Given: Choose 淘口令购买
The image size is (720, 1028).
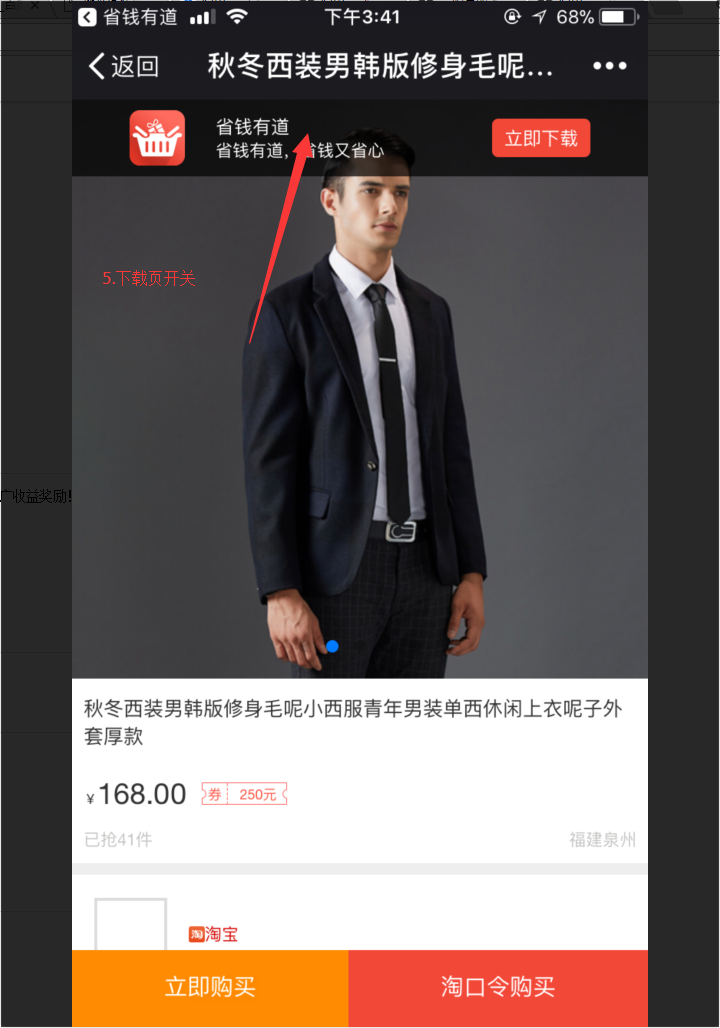Looking at the screenshot, I should coord(498,988).
